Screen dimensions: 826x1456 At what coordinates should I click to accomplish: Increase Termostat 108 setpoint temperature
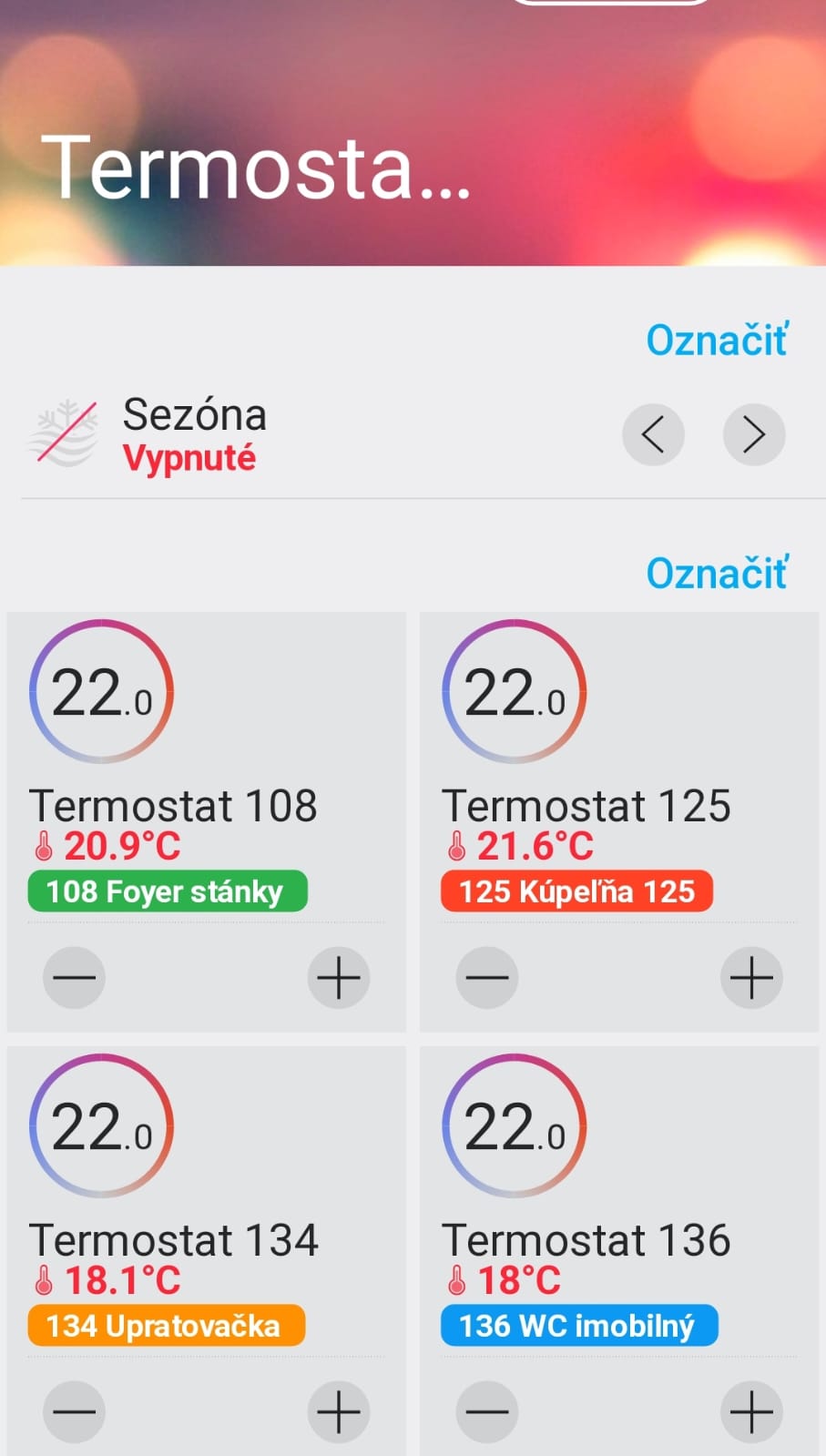click(339, 978)
